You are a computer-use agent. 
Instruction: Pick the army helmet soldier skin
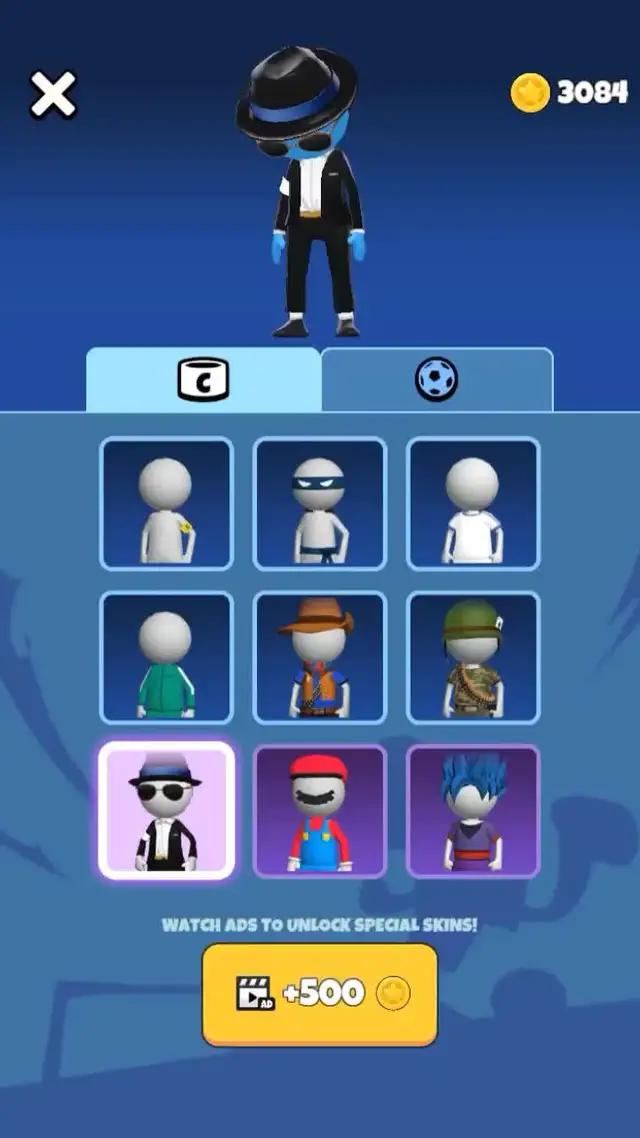[x=473, y=657]
